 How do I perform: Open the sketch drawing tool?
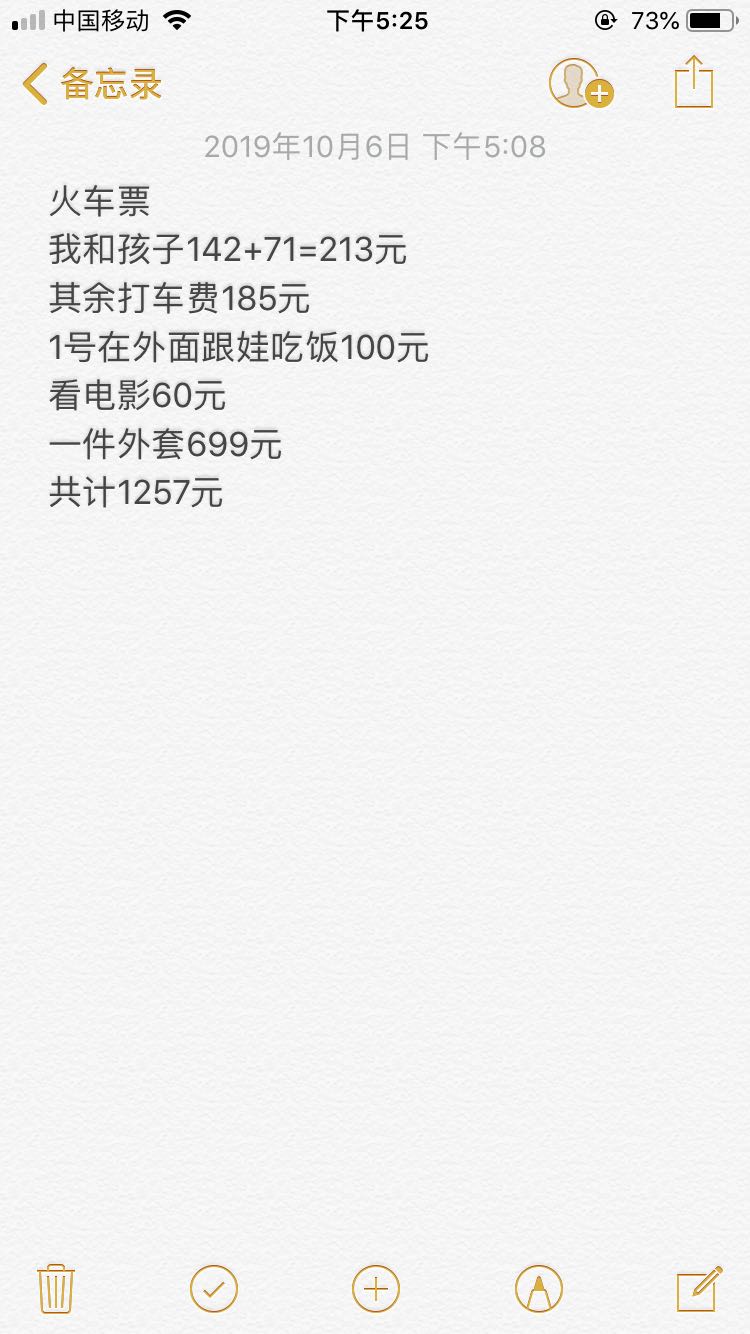[539, 1288]
